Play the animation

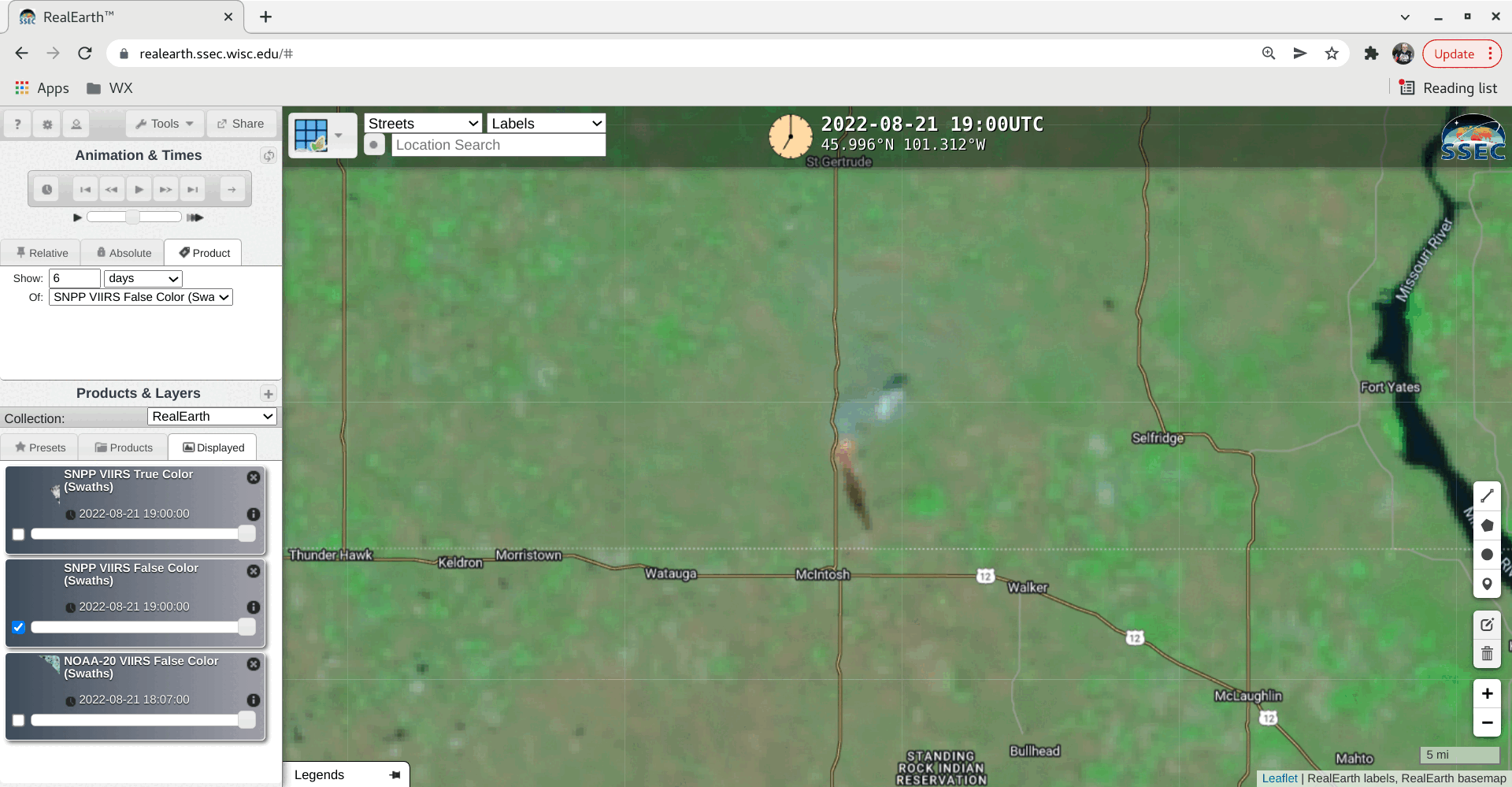[139, 190]
